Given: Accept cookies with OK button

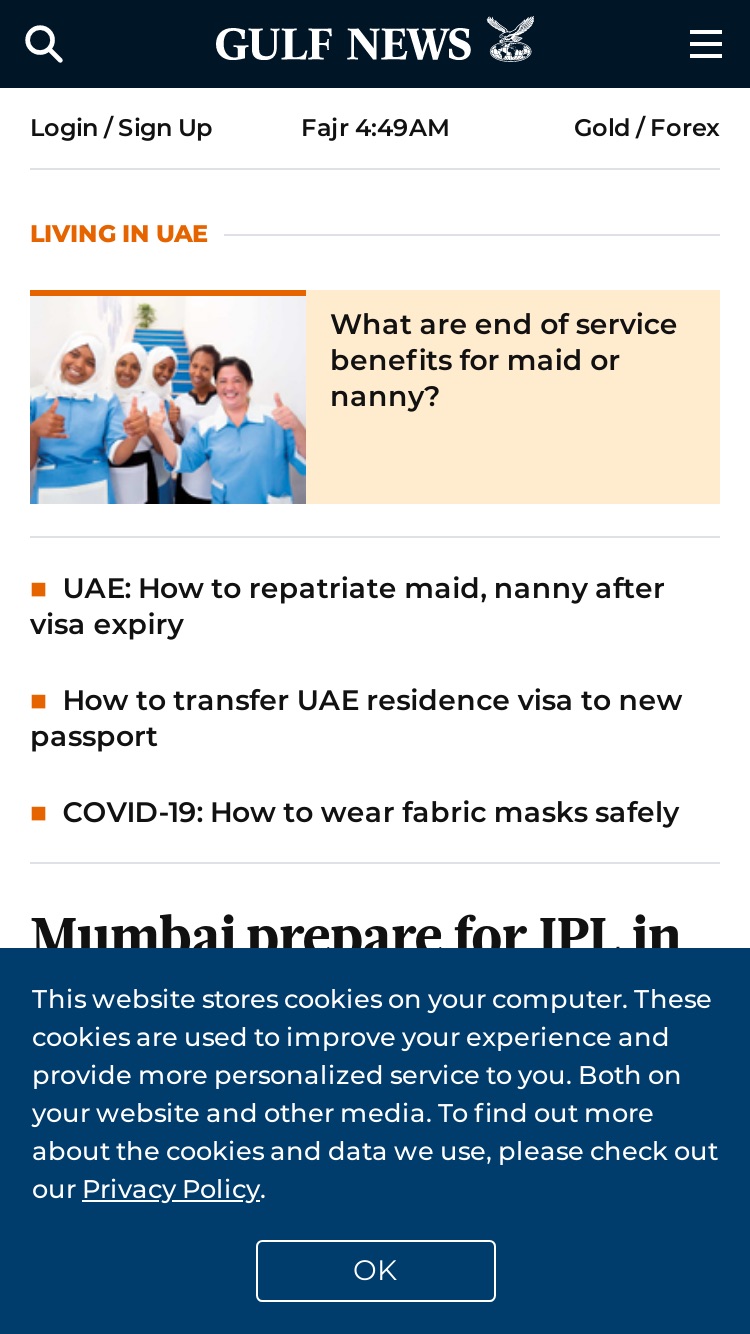Looking at the screenshot, I should 376,1271.
